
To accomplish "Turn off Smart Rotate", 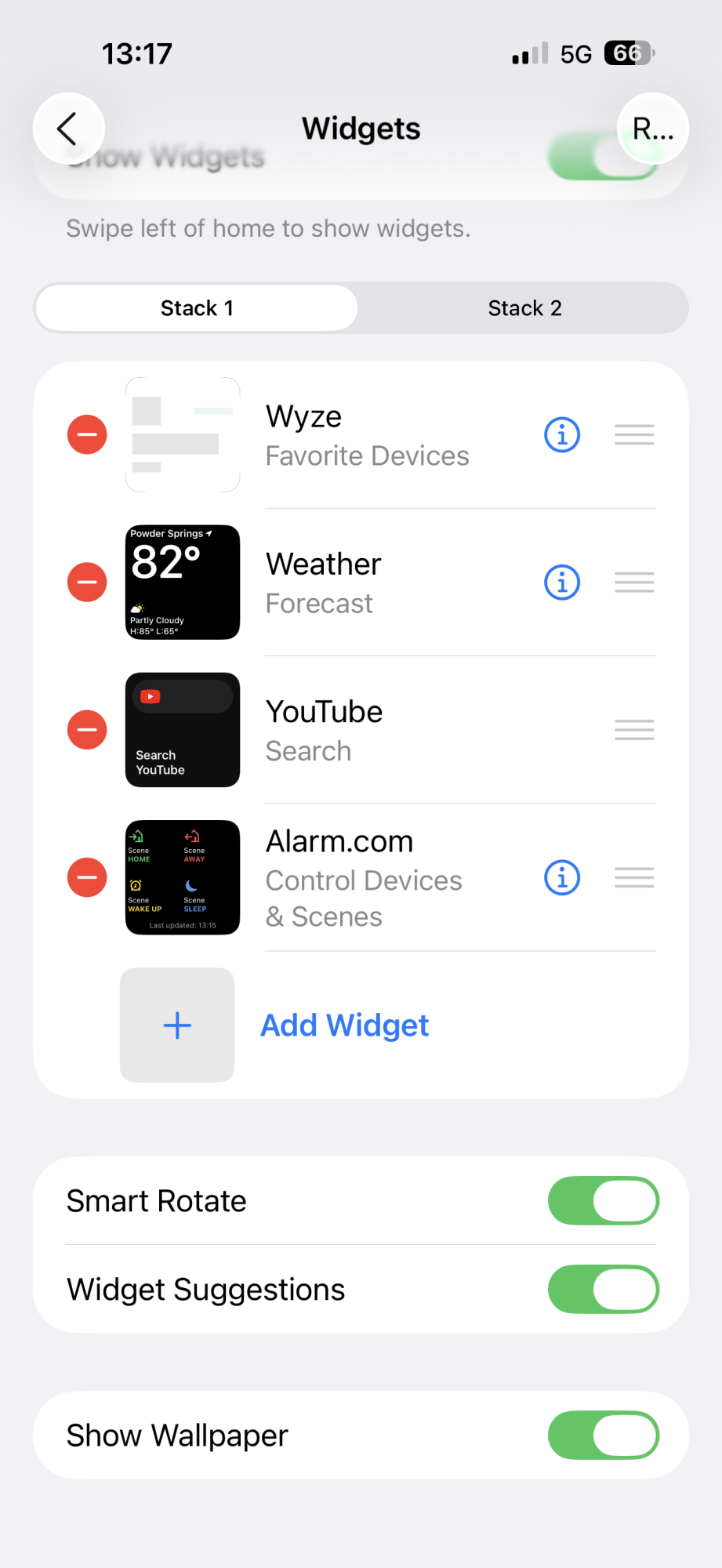I will [603, 1200].
